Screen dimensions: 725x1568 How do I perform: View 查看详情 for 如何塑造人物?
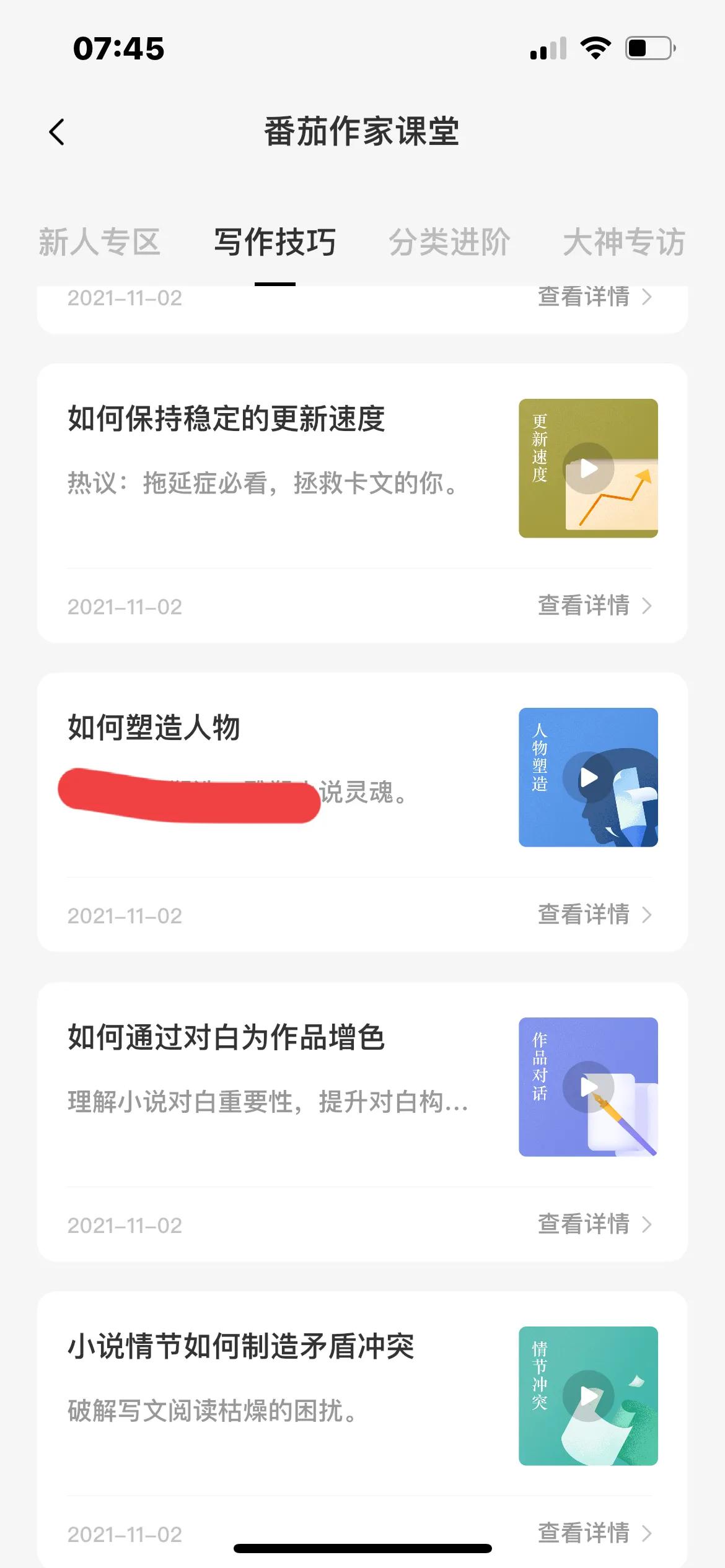click(x=594, y=915)
